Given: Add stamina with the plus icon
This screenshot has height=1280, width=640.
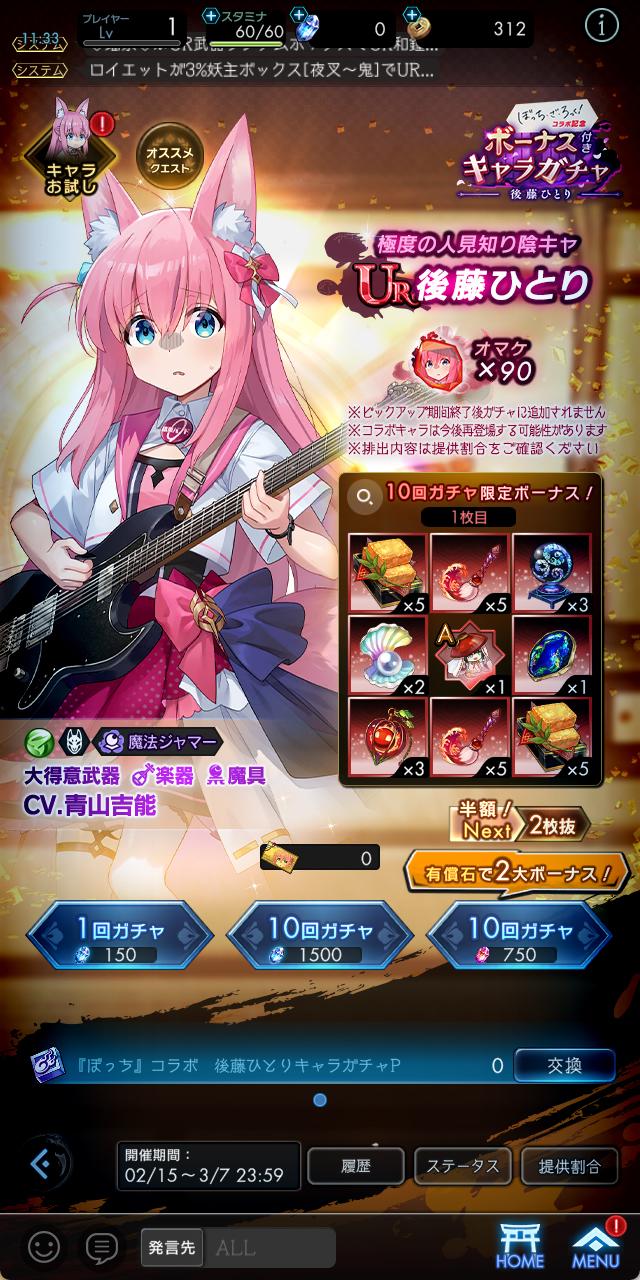Looking at the screenshot, I should coord(208,14).
